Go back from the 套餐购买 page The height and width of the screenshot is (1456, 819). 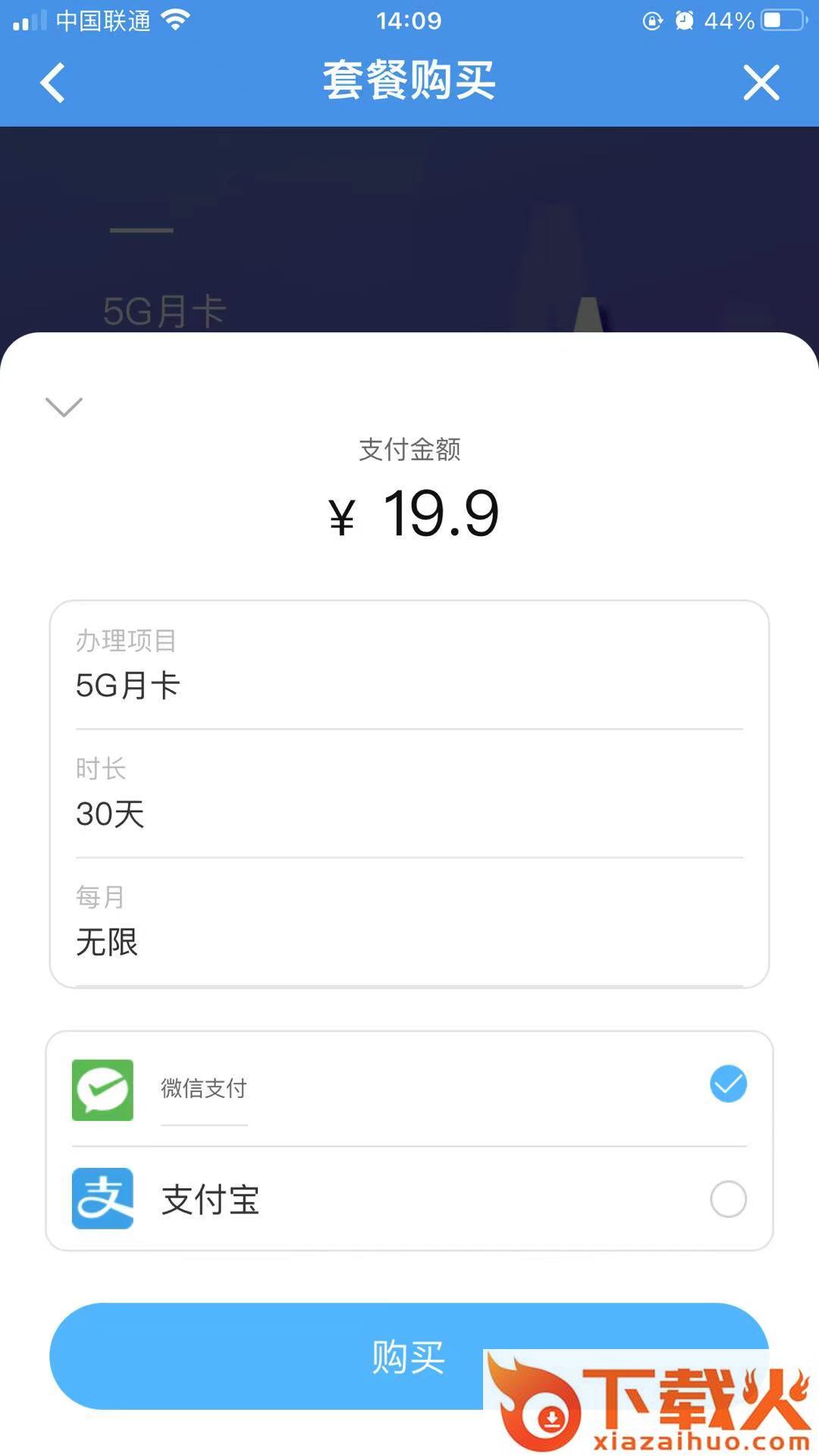coord(52,83)
